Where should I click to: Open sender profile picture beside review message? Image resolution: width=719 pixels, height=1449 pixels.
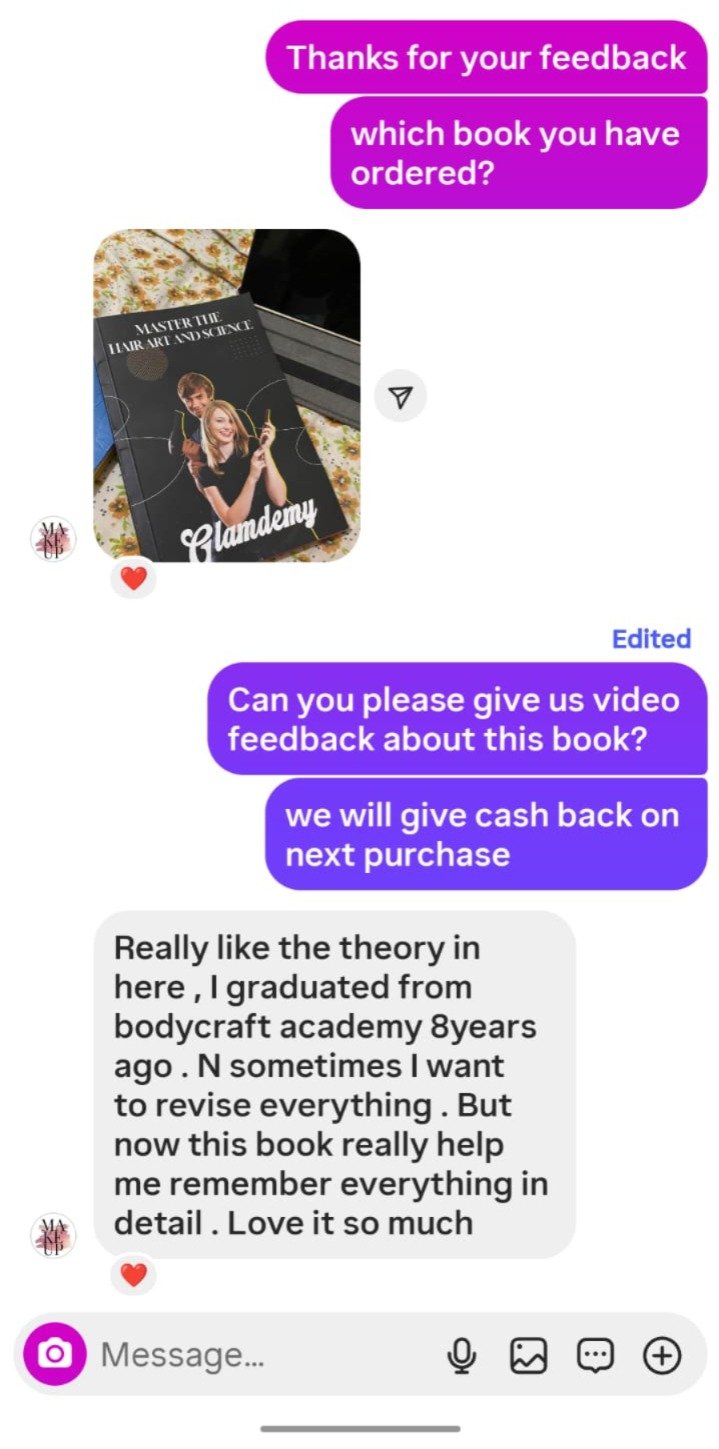point(53,1235)
